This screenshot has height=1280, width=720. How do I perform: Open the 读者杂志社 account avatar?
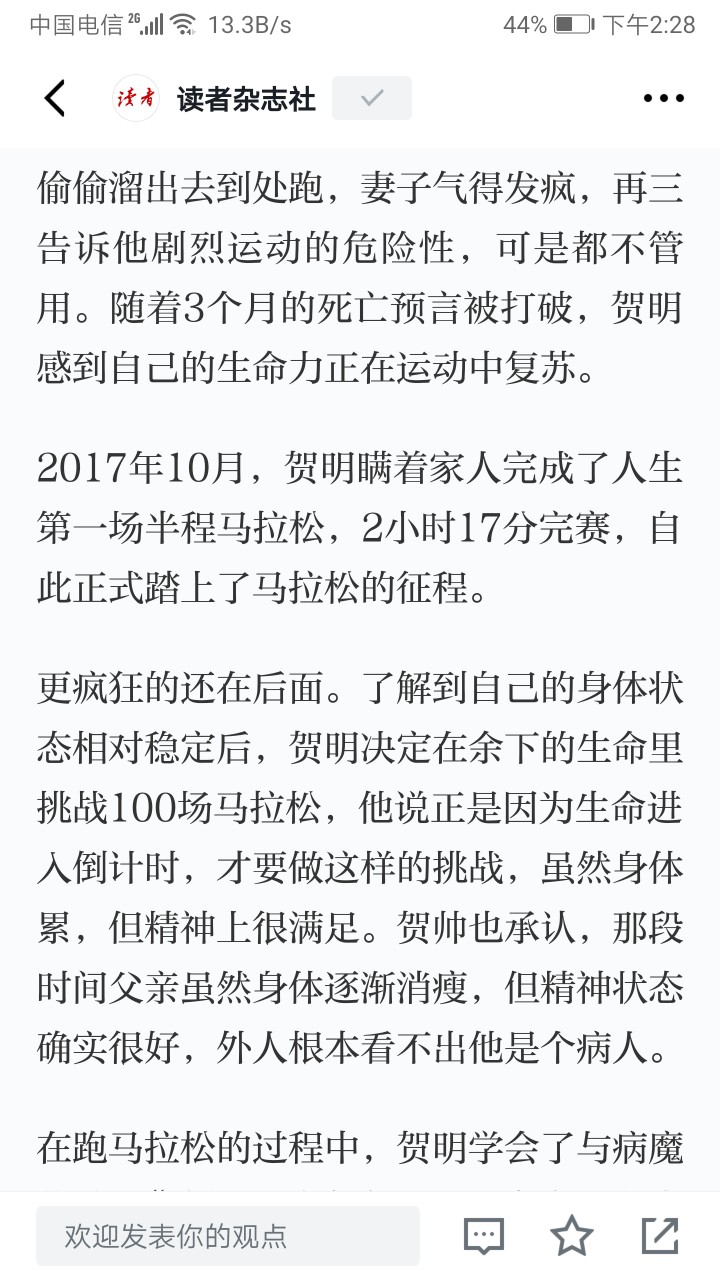[135, 98]
